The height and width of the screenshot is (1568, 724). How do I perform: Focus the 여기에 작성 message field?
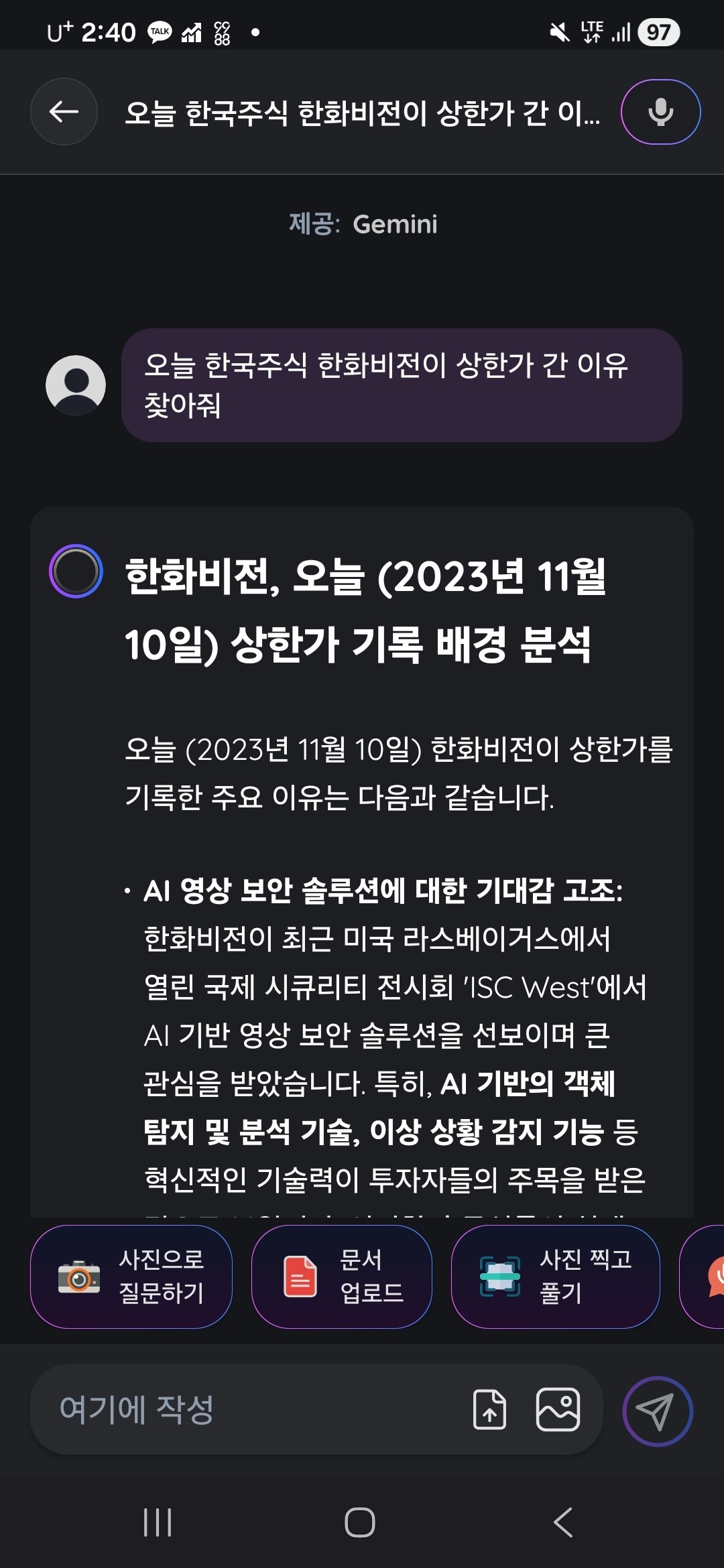click(x=255, y=1409)
